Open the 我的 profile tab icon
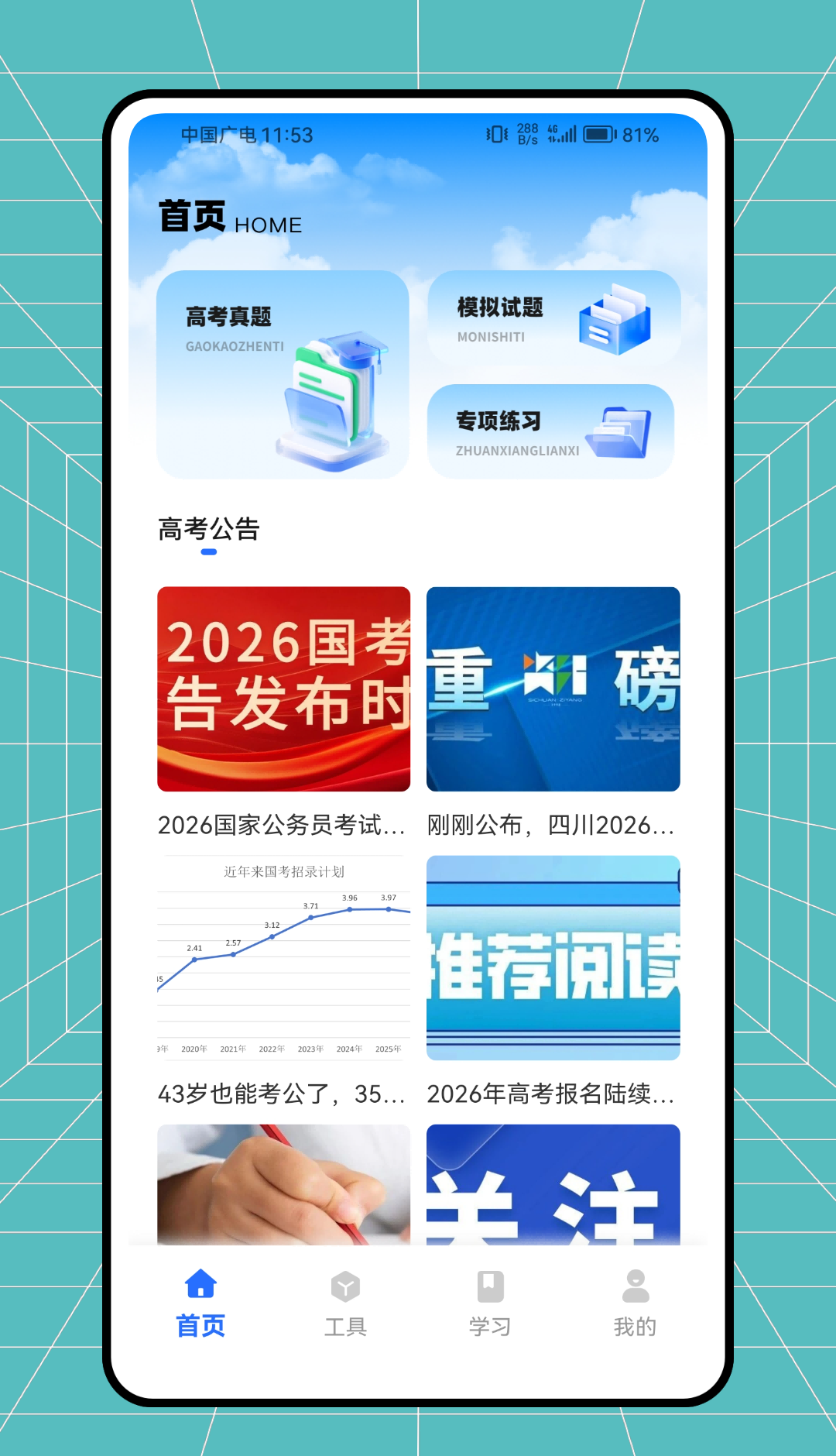This screenshot has width=836, height=1456. point(636,1285)
